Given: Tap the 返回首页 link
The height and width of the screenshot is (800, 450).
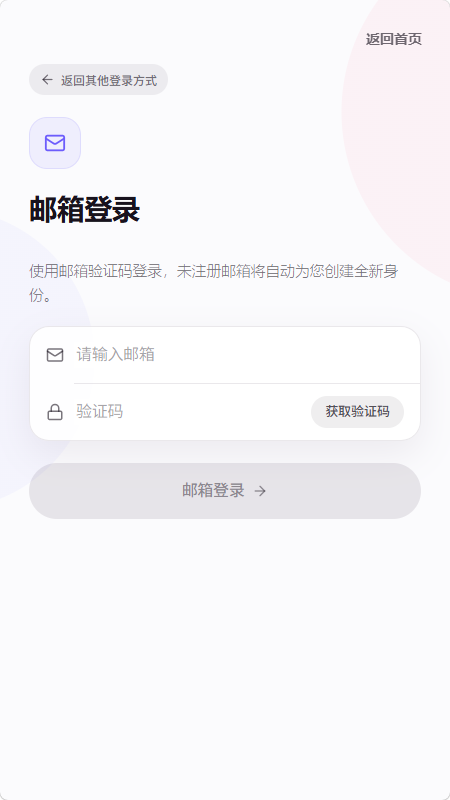Looking at the screenshot, I should point(393,39).
